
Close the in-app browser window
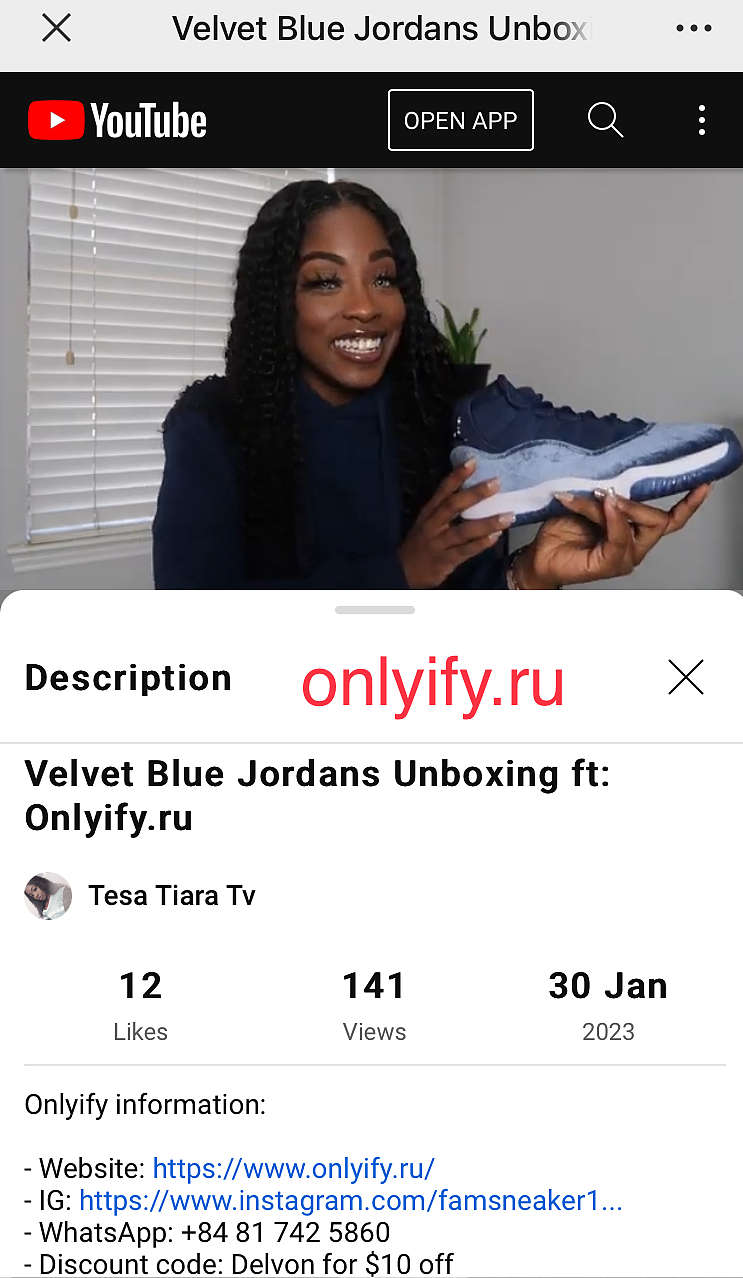[56, 28]
